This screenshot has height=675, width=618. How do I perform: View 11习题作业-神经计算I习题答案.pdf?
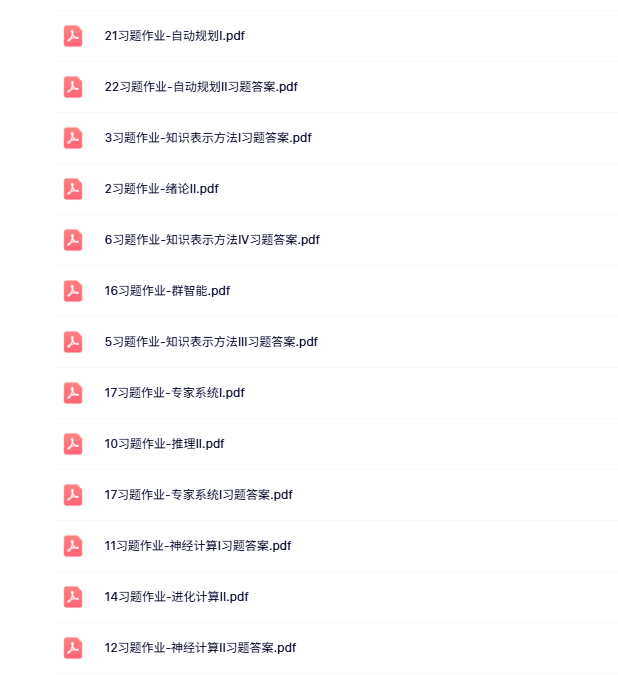pos(197,546)
